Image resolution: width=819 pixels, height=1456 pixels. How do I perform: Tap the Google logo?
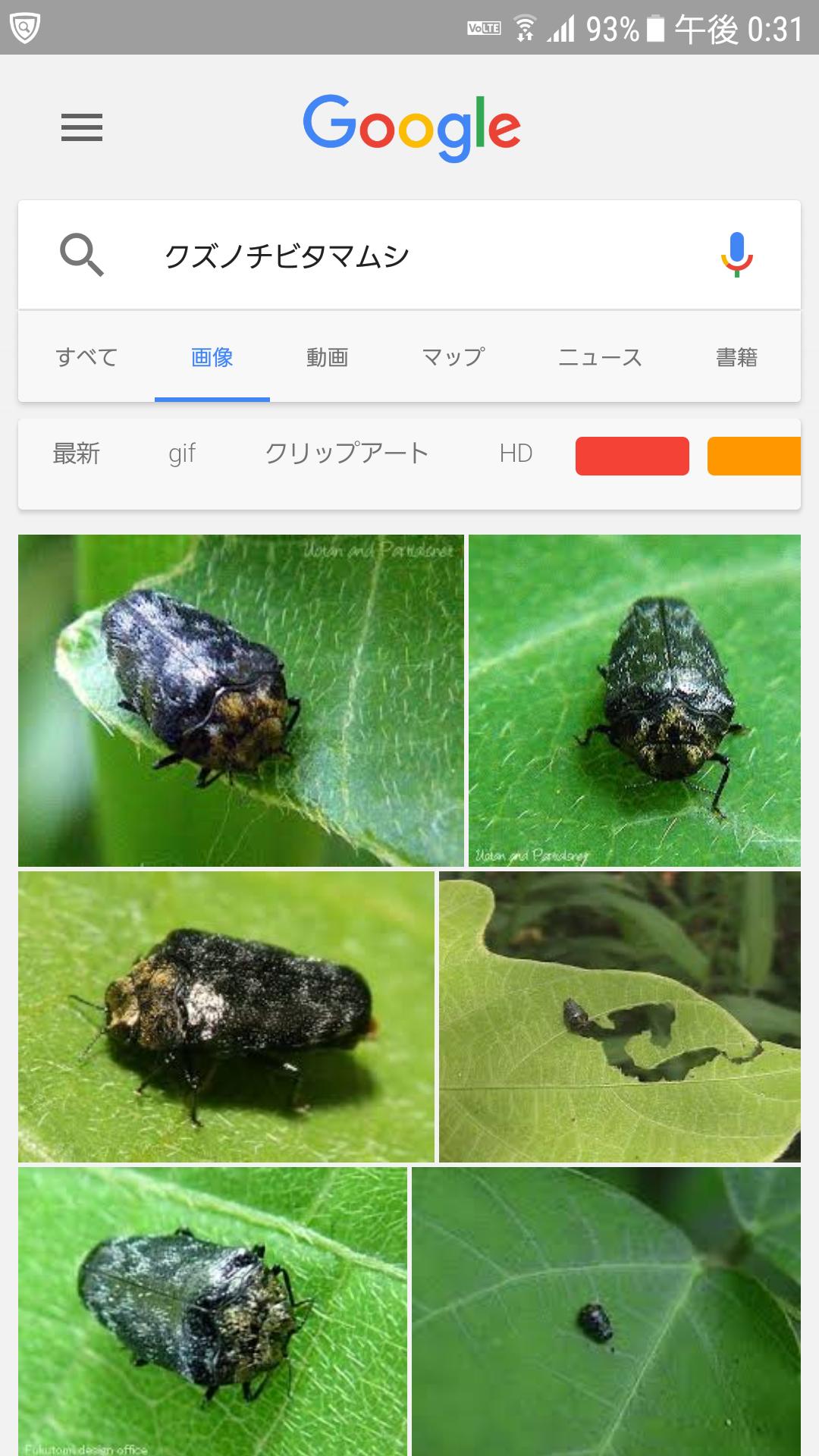tap(412, 127)
